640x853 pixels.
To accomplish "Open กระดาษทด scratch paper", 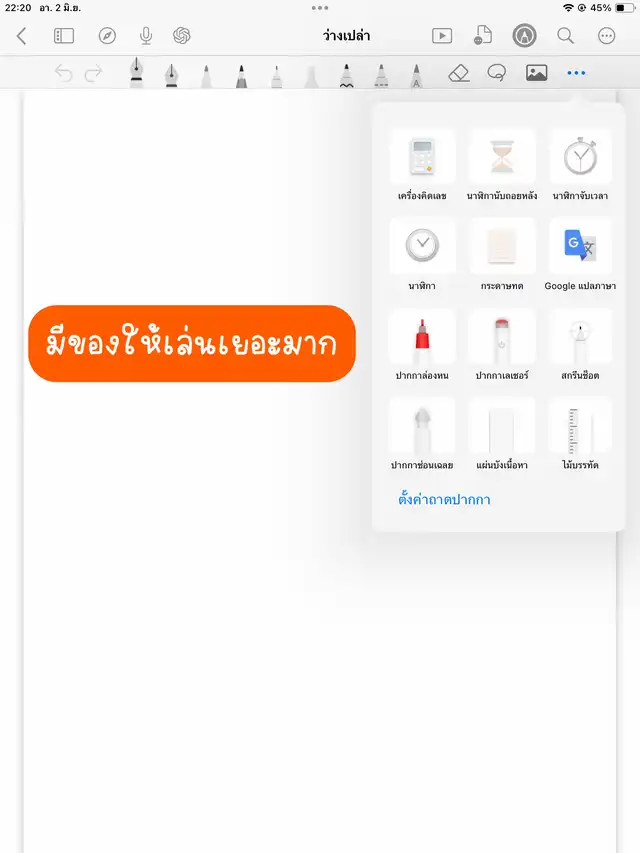I will pos(502,247).
